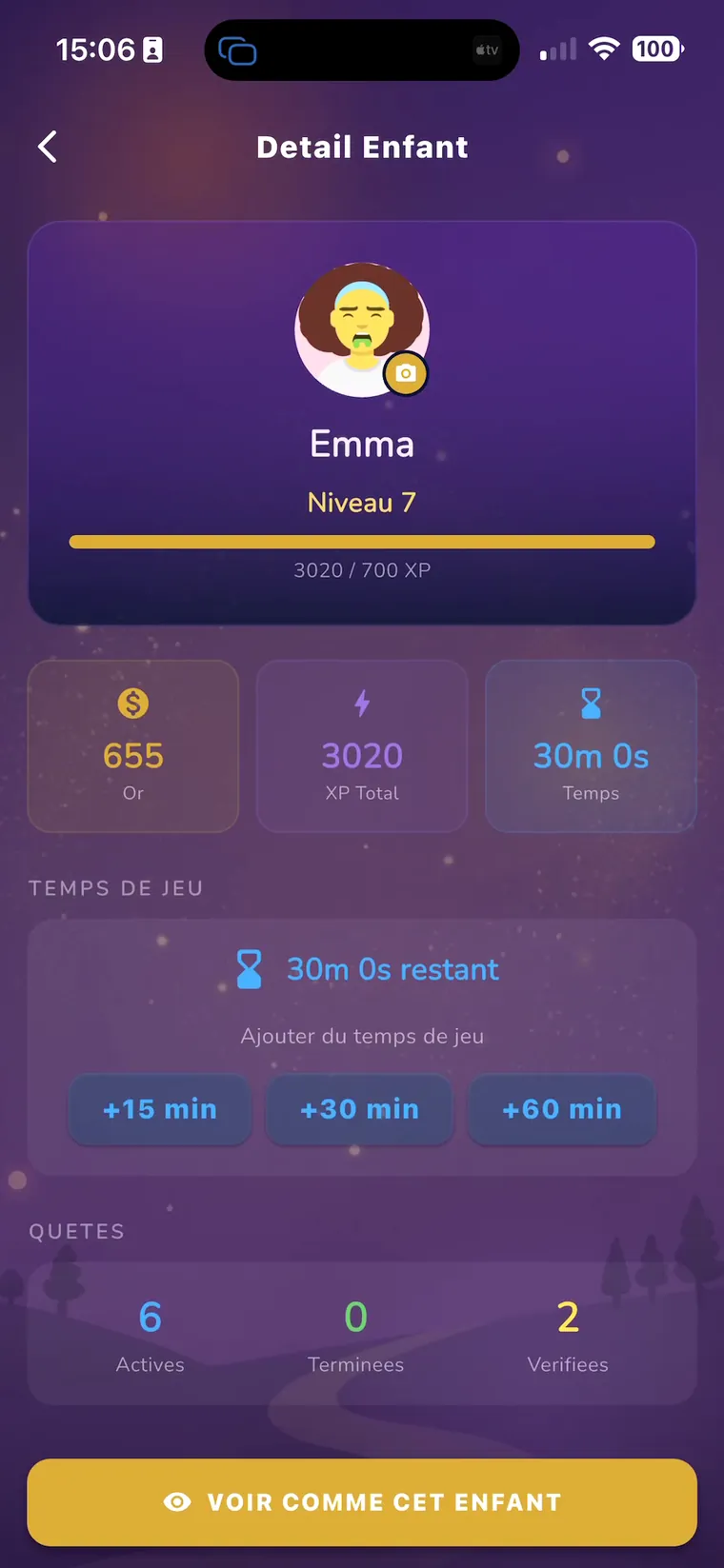This screenshot has height=1568, width=724.
Task: Add +60 min of play time
Action: (x=562, y=1109)
